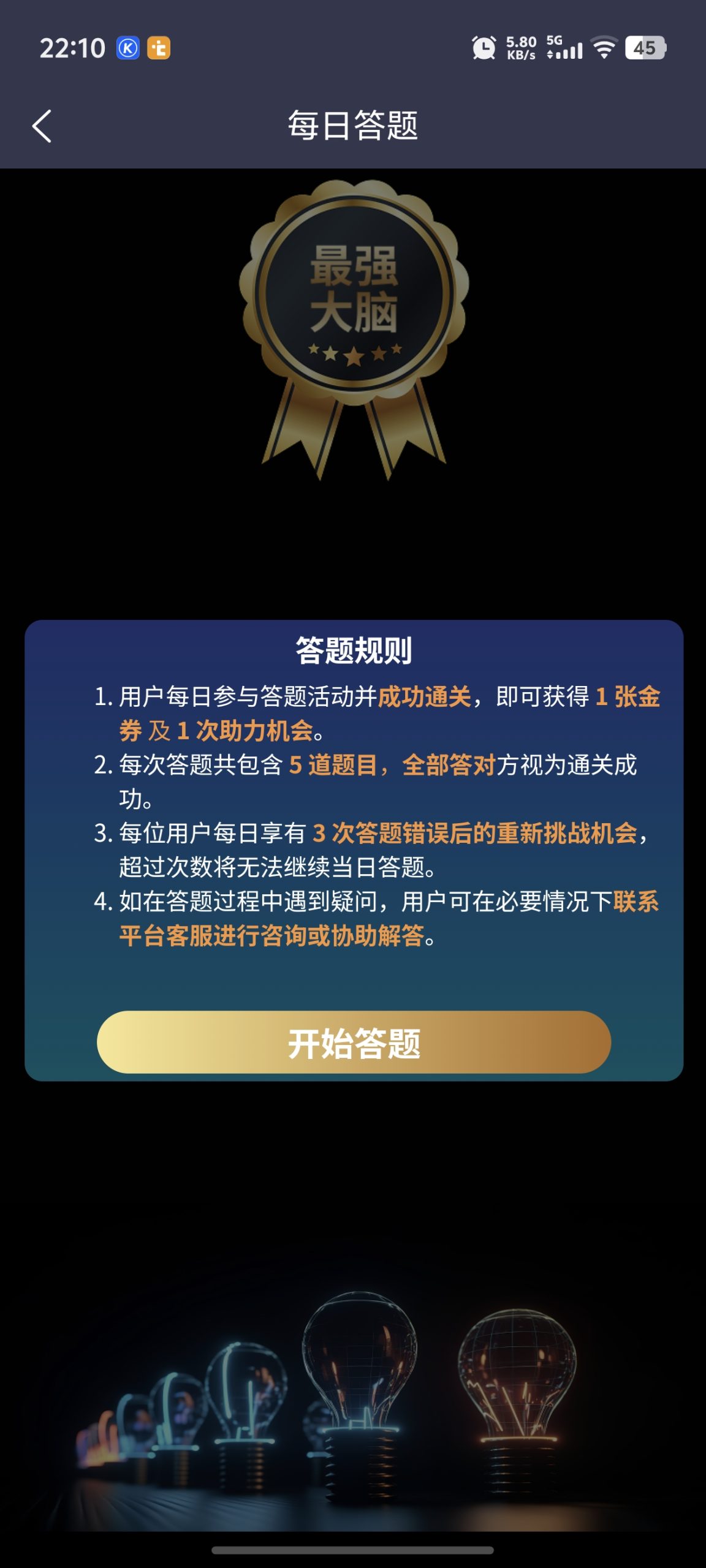
Task: Tap the rules card panel
Action: pyautogui.click(x=353, y=845)
